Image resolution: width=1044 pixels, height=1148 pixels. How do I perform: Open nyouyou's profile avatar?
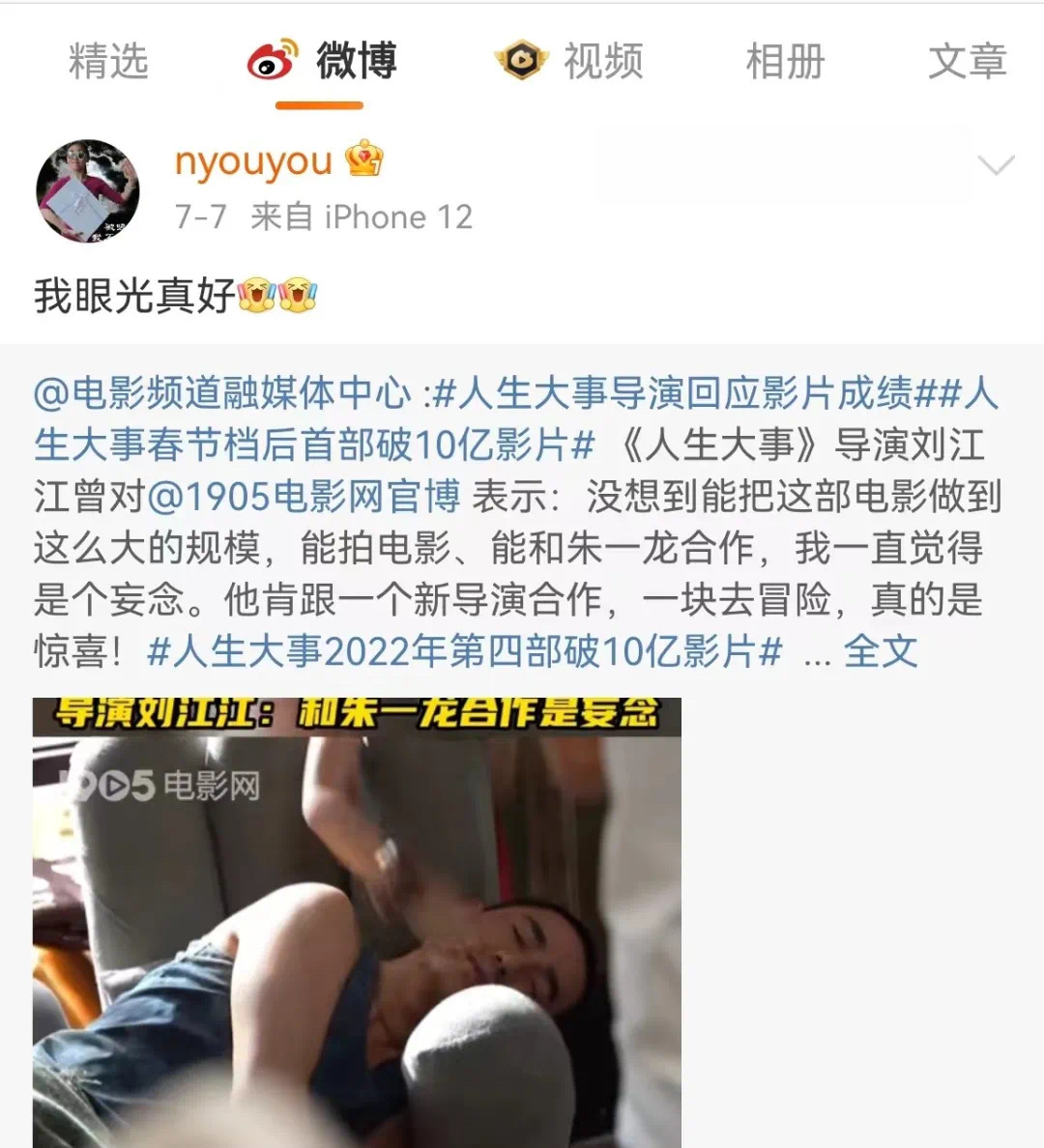point(88,190)
